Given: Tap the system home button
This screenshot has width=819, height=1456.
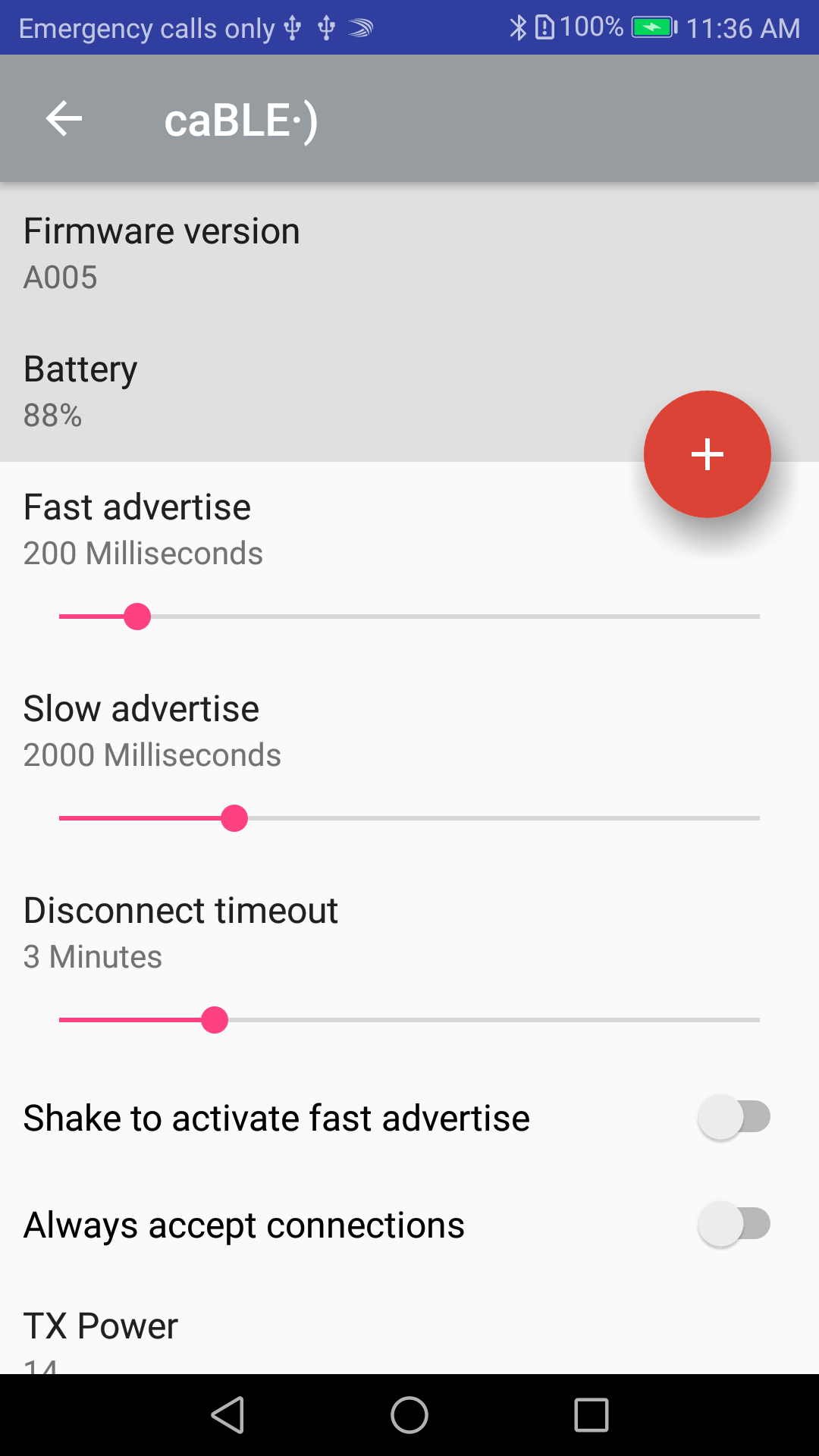Looking at the screenshot, I should click(x=409, y=1415).
